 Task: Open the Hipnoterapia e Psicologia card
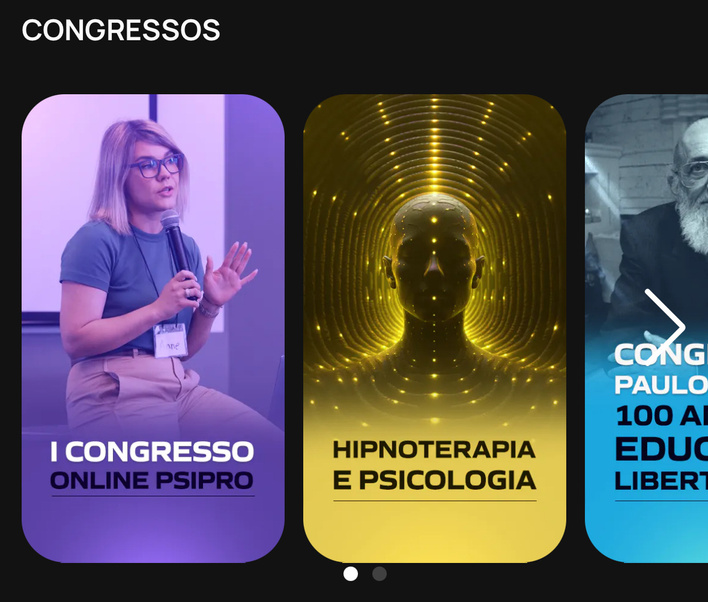[x=434, y=328]
